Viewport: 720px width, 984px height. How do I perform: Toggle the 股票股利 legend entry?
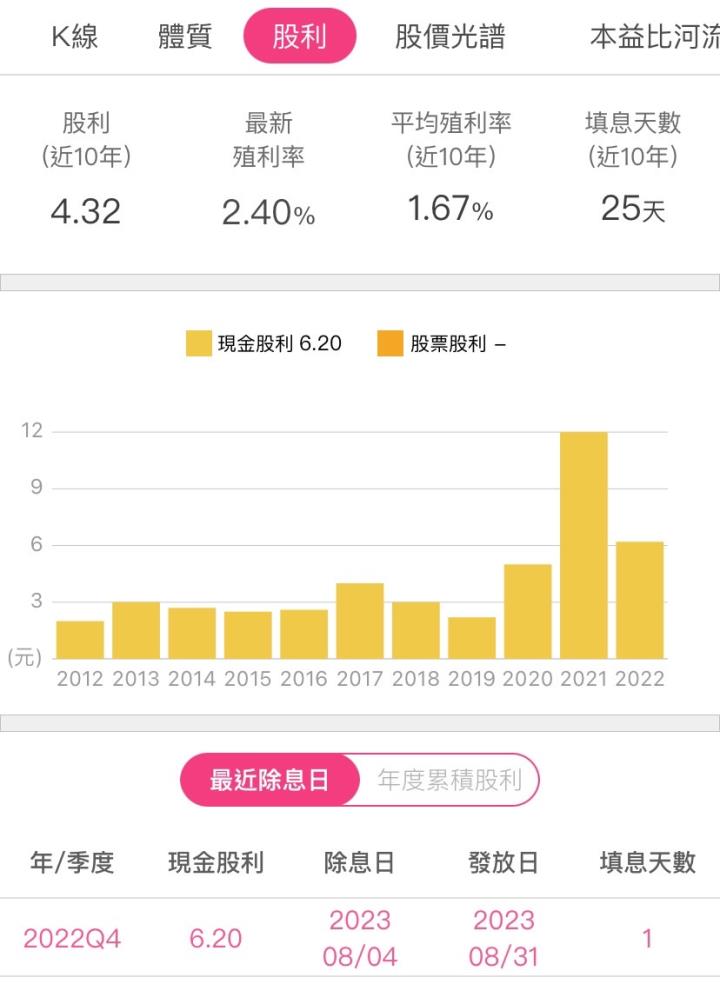pyautogui.click(x=455, y=341)
